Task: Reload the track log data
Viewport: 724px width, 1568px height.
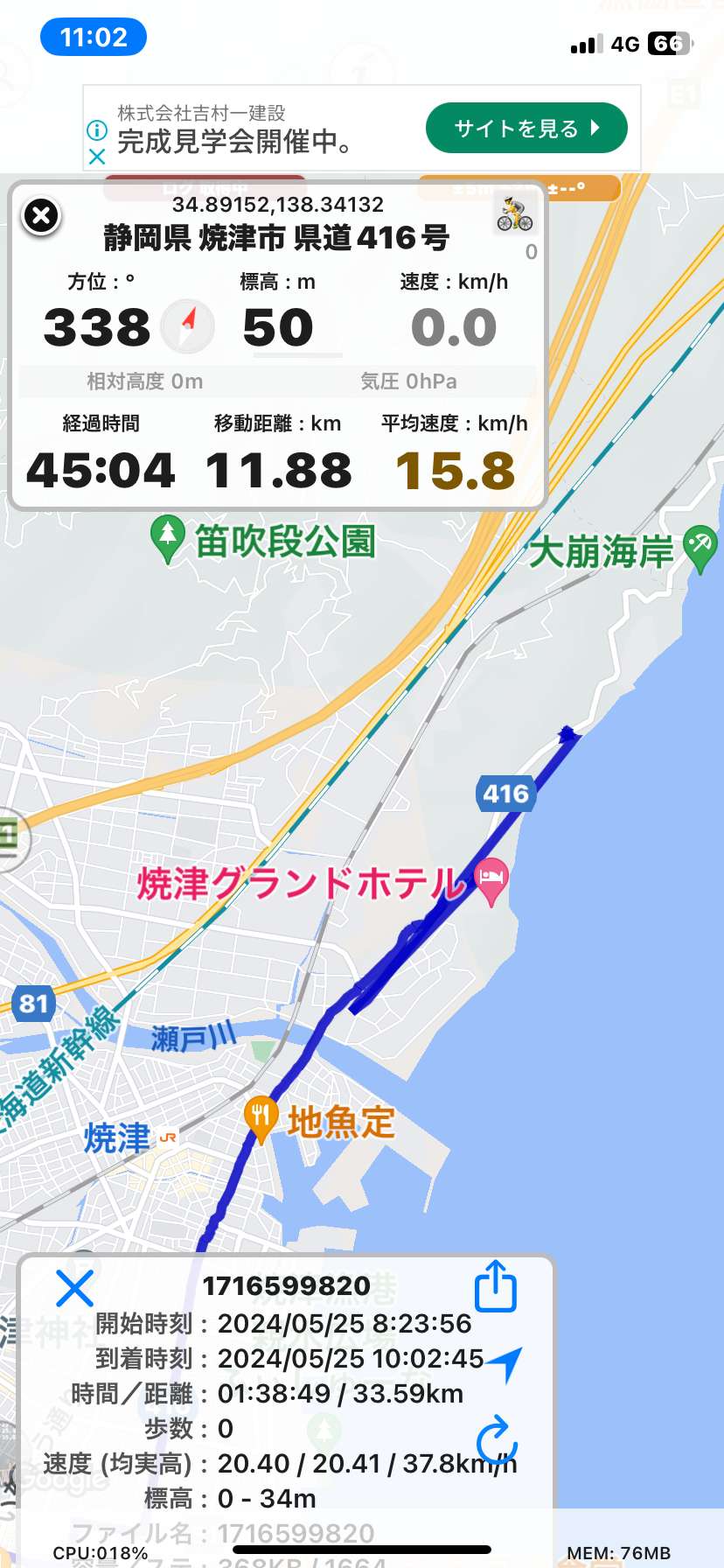Action: 496,1439
